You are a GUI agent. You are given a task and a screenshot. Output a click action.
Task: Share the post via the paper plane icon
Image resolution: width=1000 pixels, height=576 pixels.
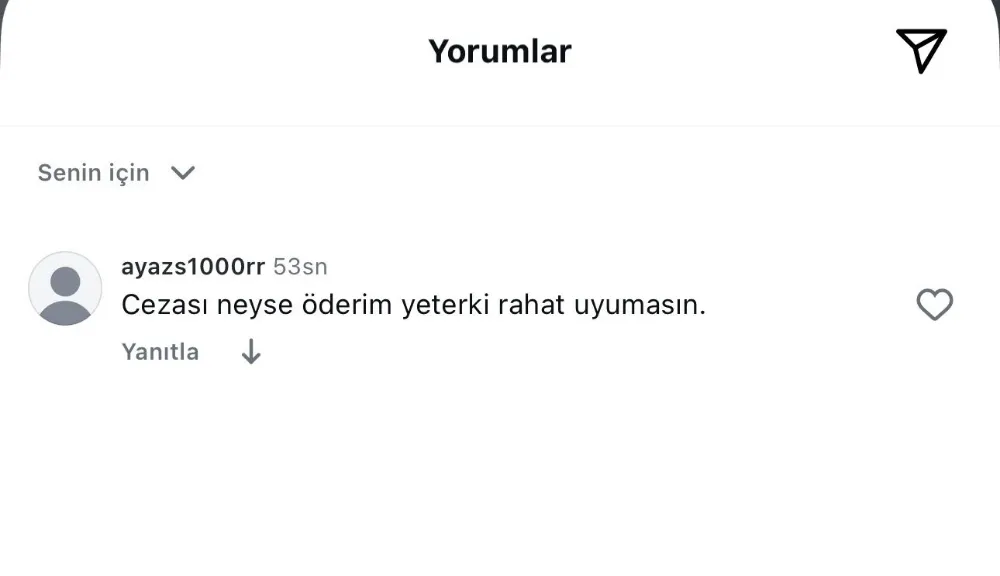[x=920, y=50]
